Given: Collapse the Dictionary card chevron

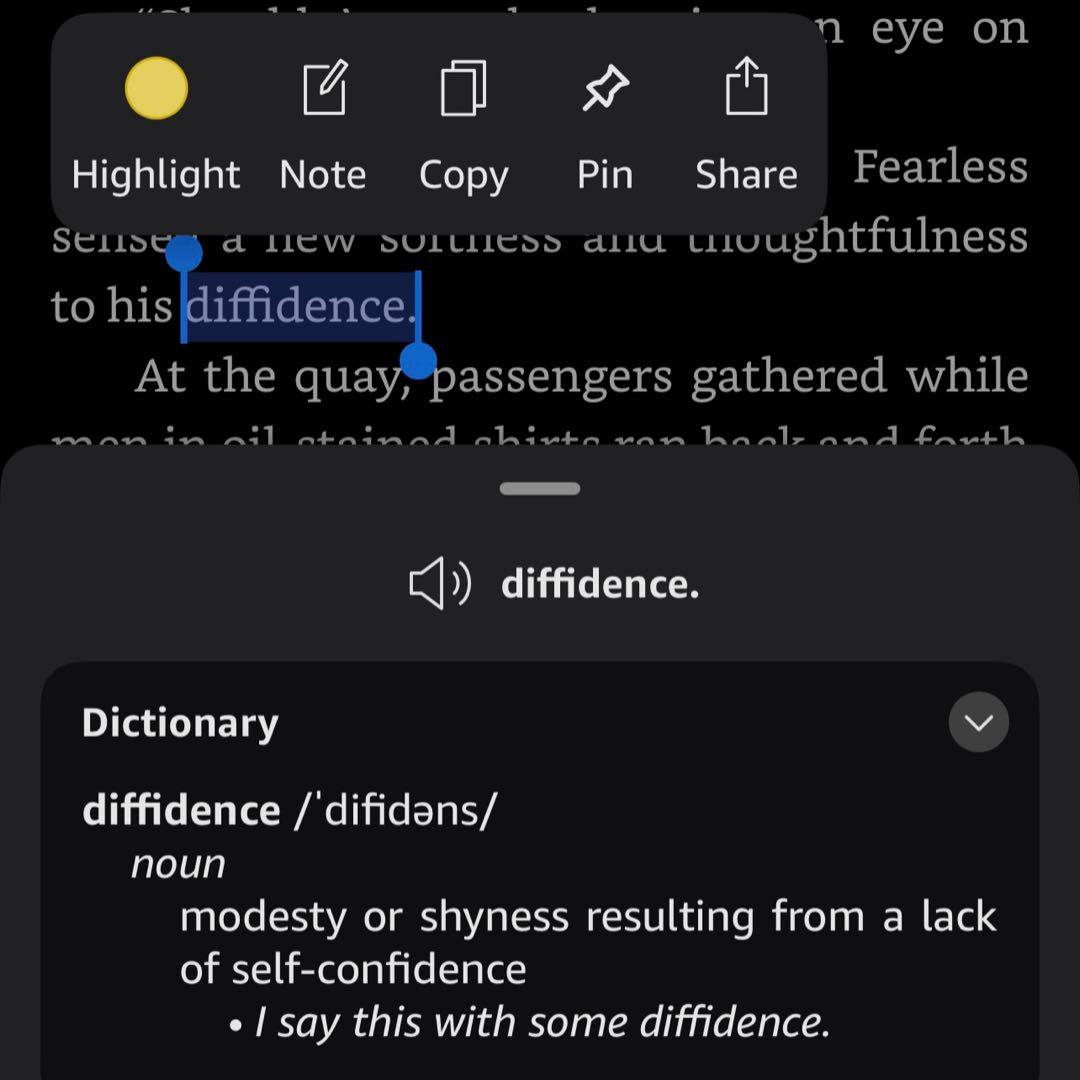Looking at the screenshot, I should (x=978, y=722).
